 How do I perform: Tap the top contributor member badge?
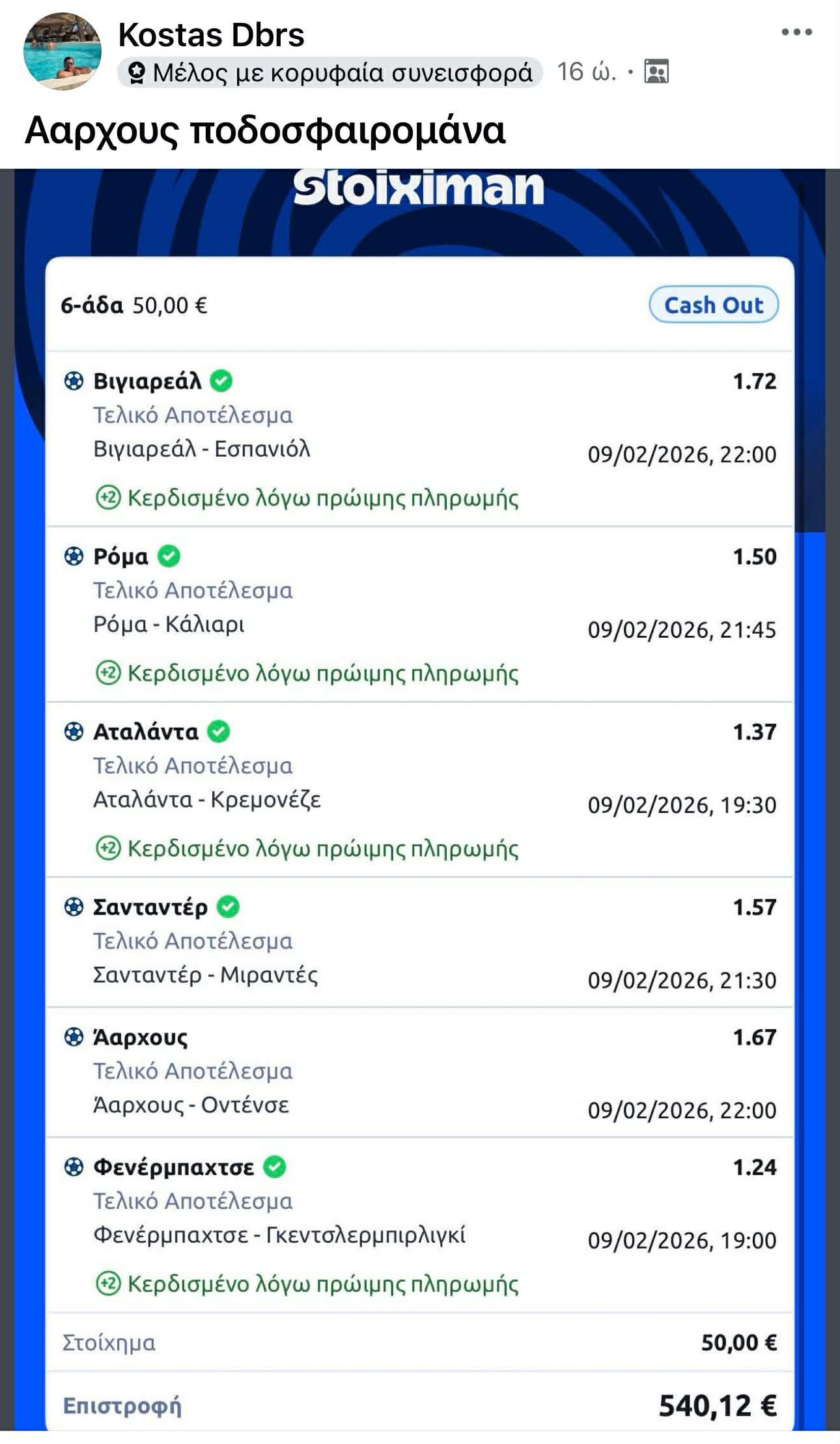tap(329, 72)
